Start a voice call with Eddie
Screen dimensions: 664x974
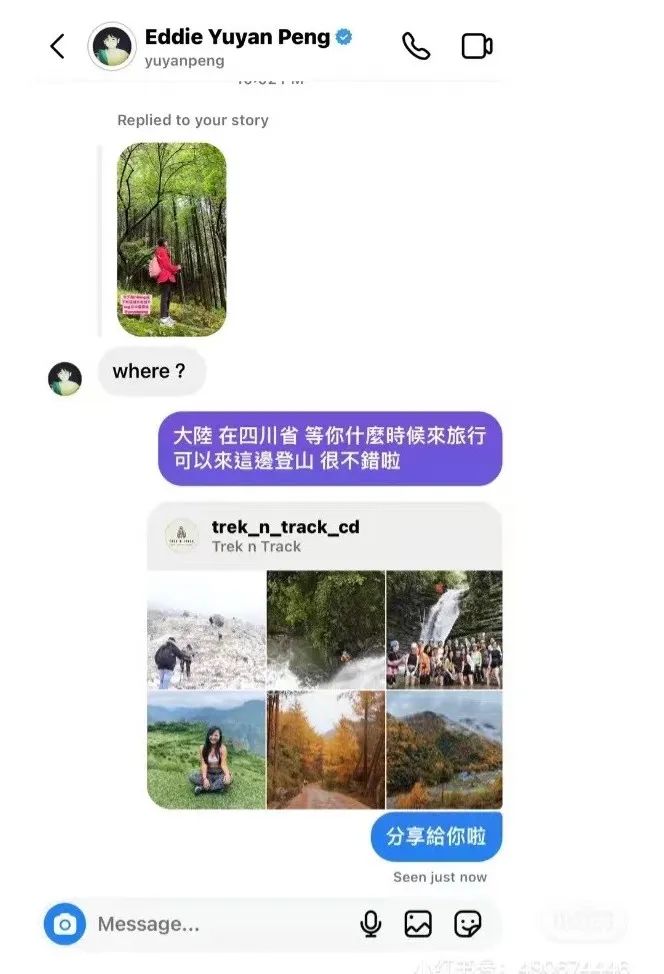415,46
